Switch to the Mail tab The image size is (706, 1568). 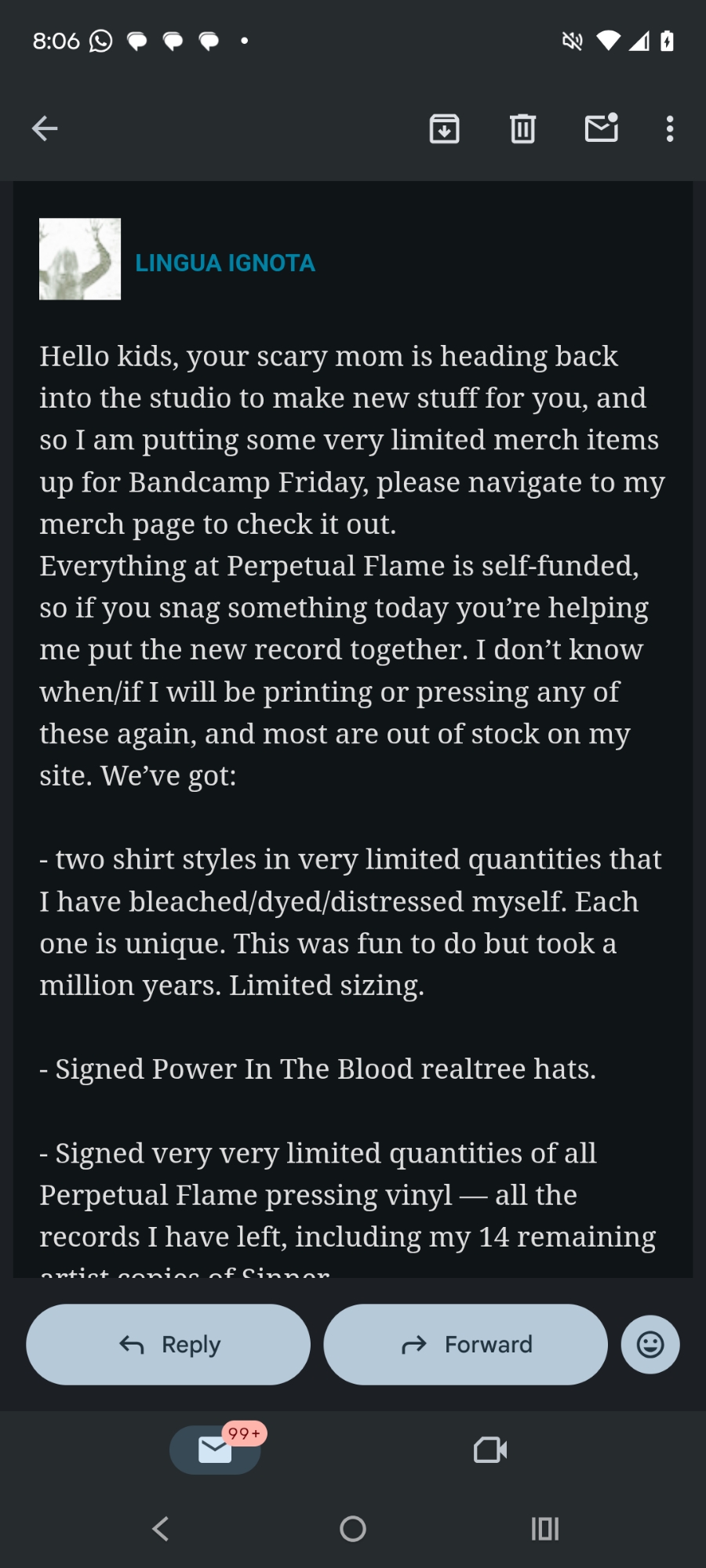point(215,1450)
